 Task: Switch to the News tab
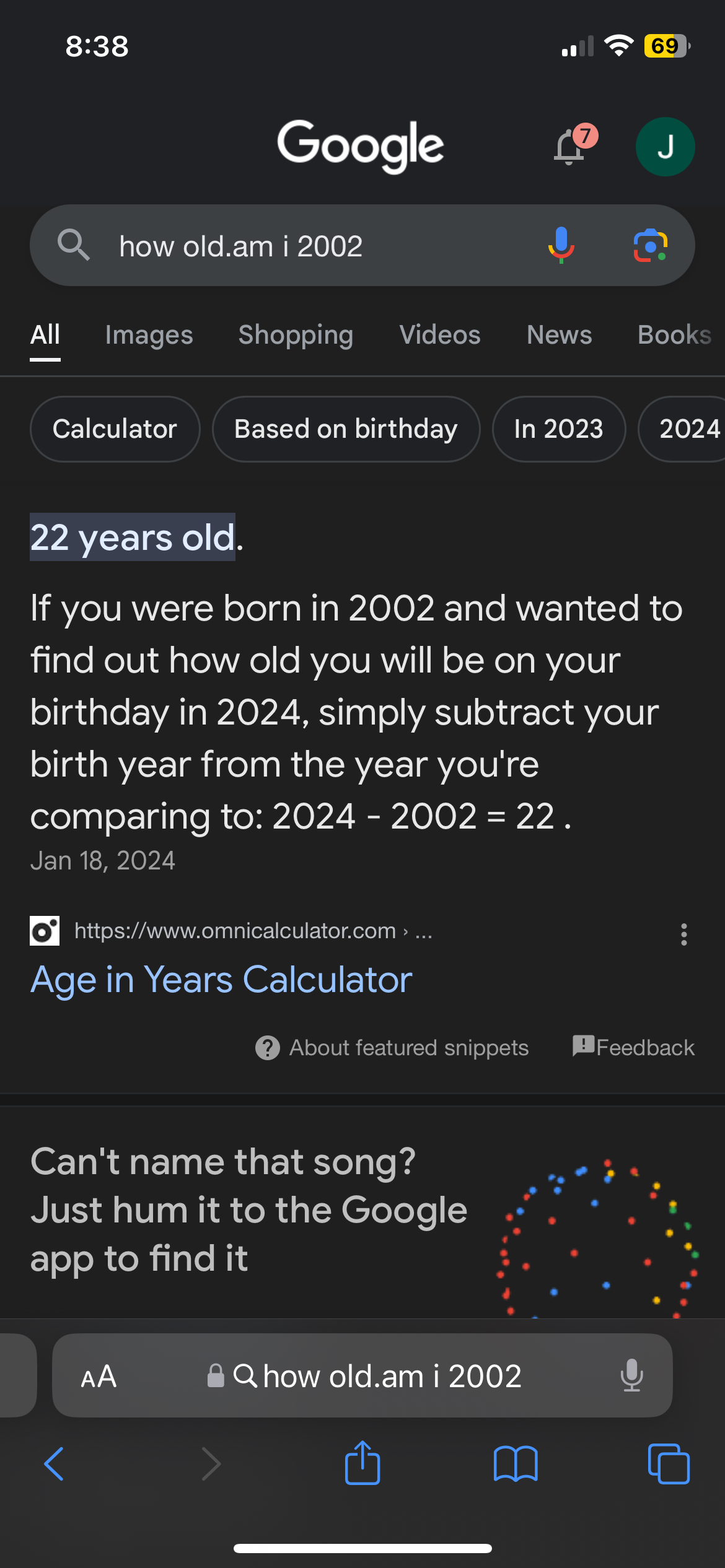(x=559, y=335)
